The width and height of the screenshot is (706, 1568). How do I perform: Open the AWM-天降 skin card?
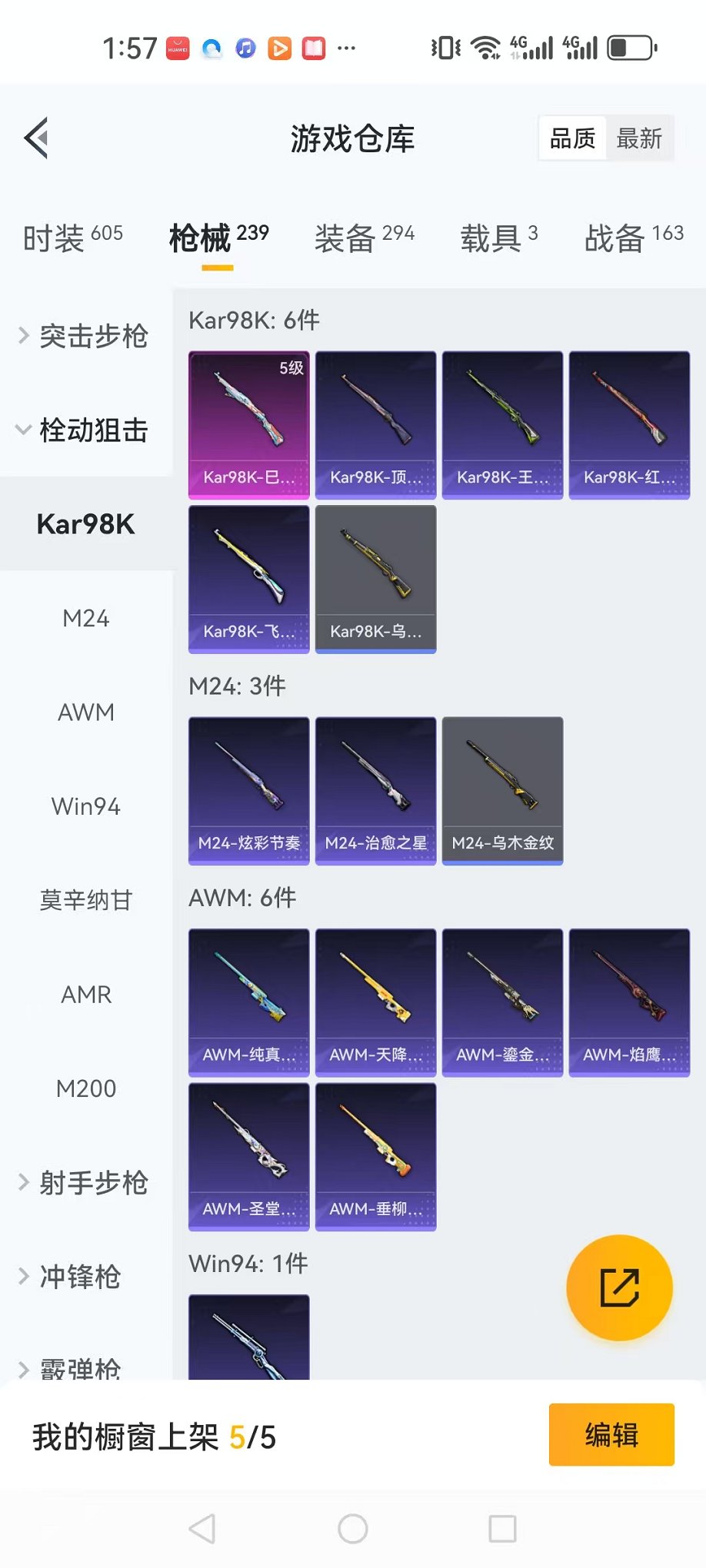(x=375, y=1002)
